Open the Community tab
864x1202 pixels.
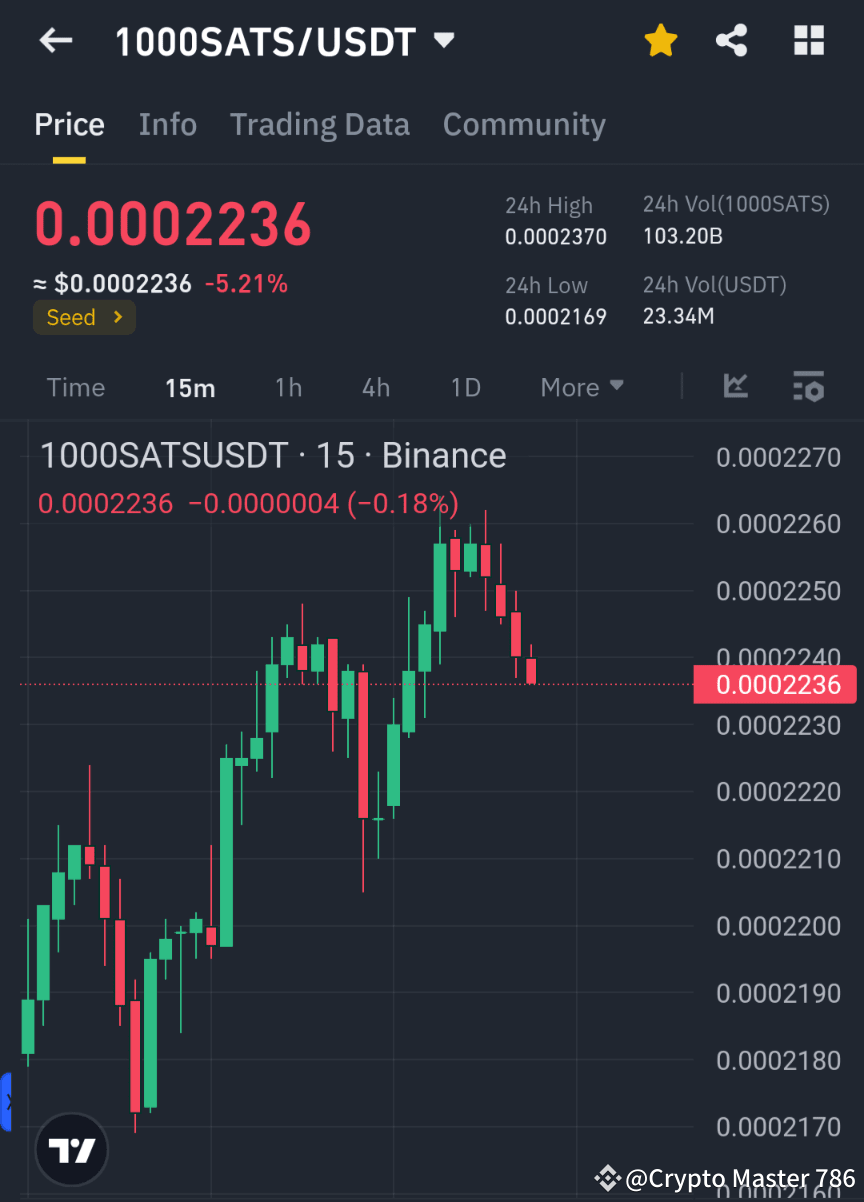point(524,124)
